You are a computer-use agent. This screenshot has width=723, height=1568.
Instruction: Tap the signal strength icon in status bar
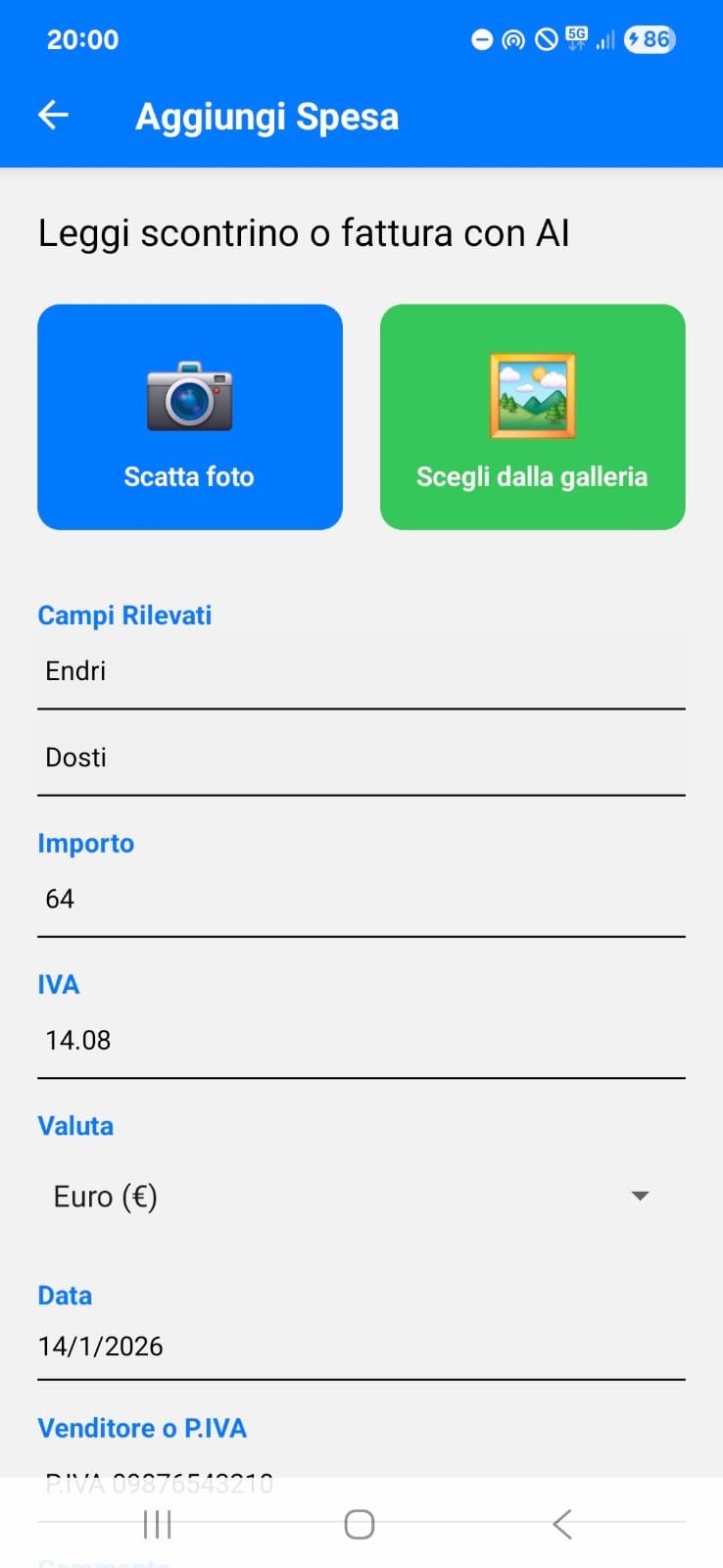tap(603, 39)
